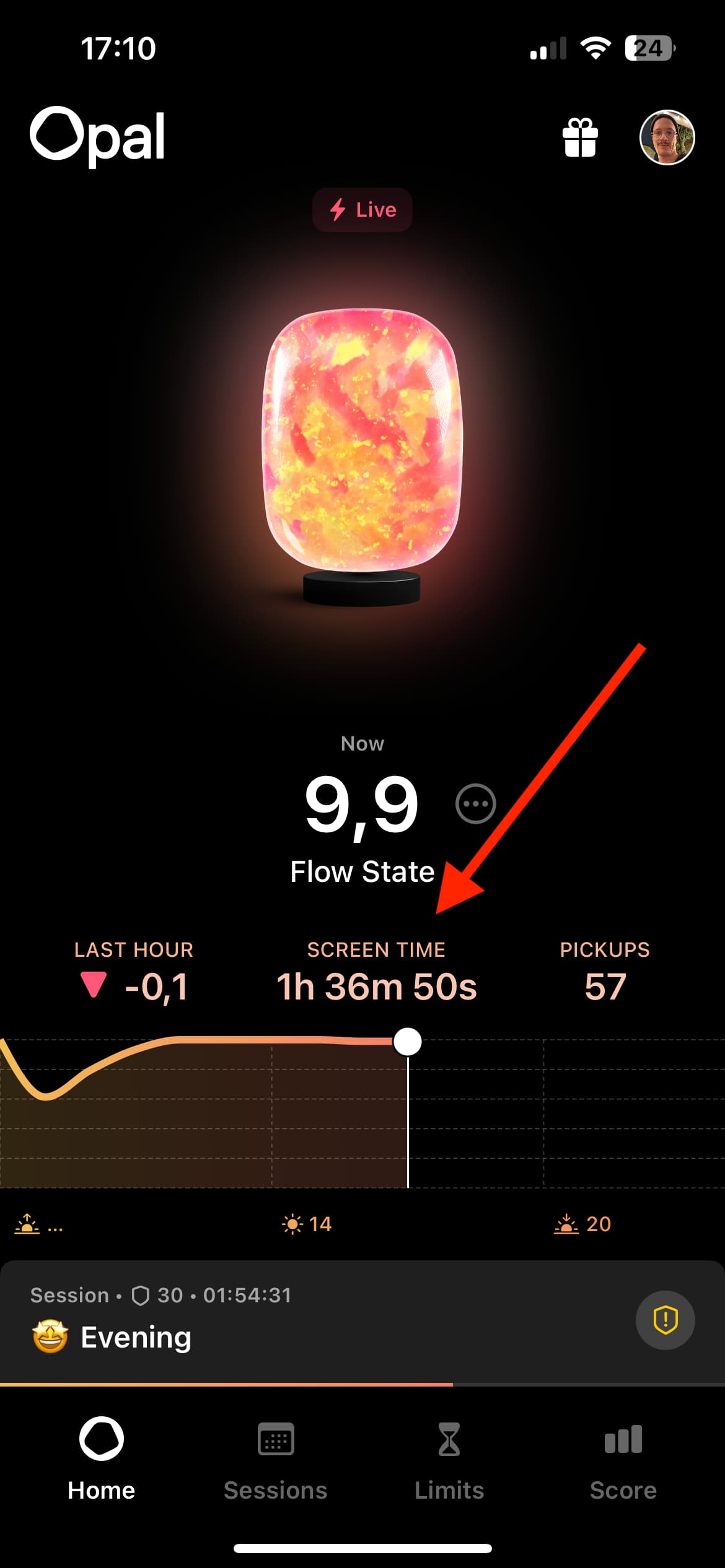Open the more options next to score 9,9
The image size is (725, 1568).
(475, 804)
